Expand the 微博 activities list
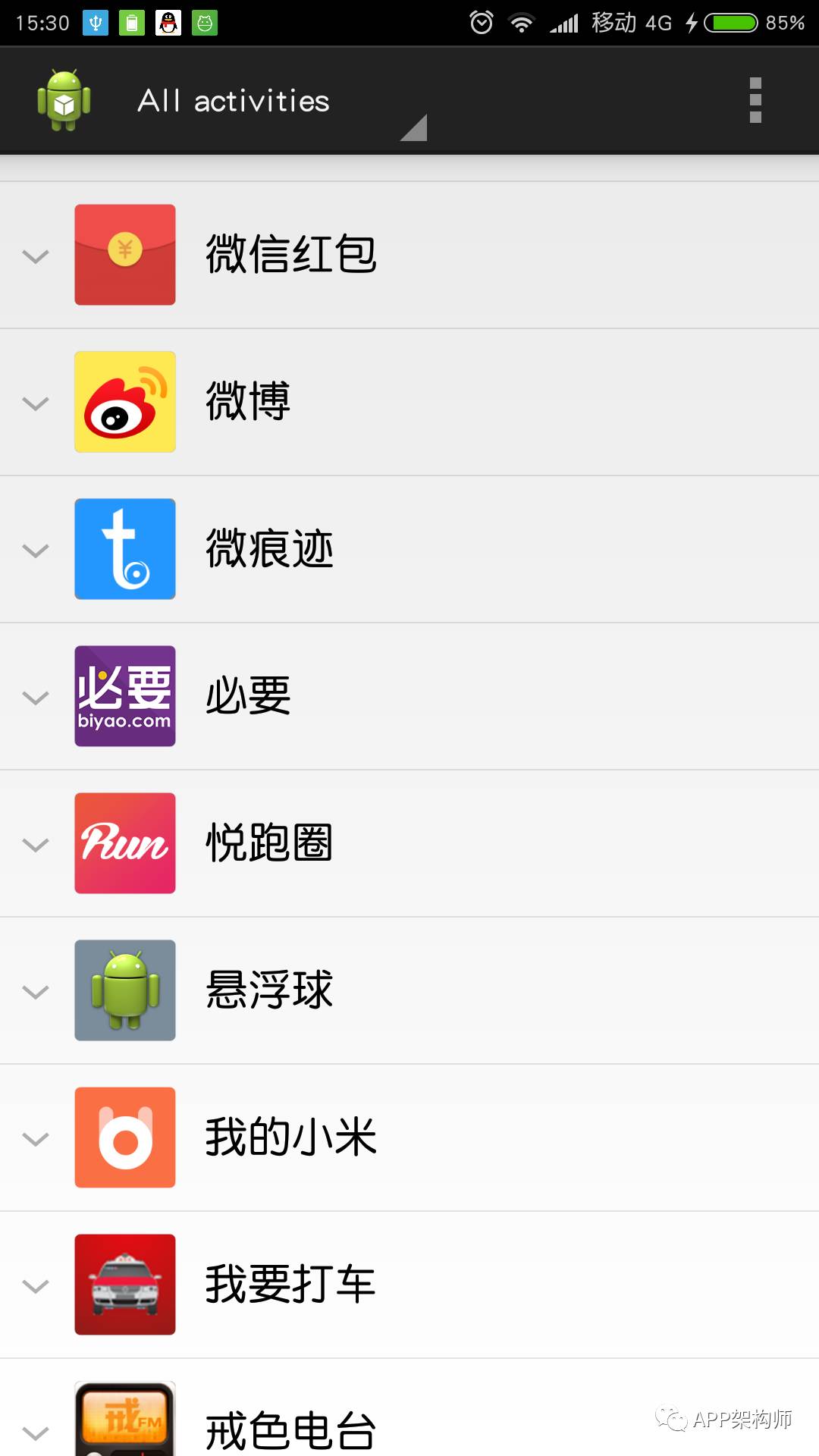 coord(409,402)
